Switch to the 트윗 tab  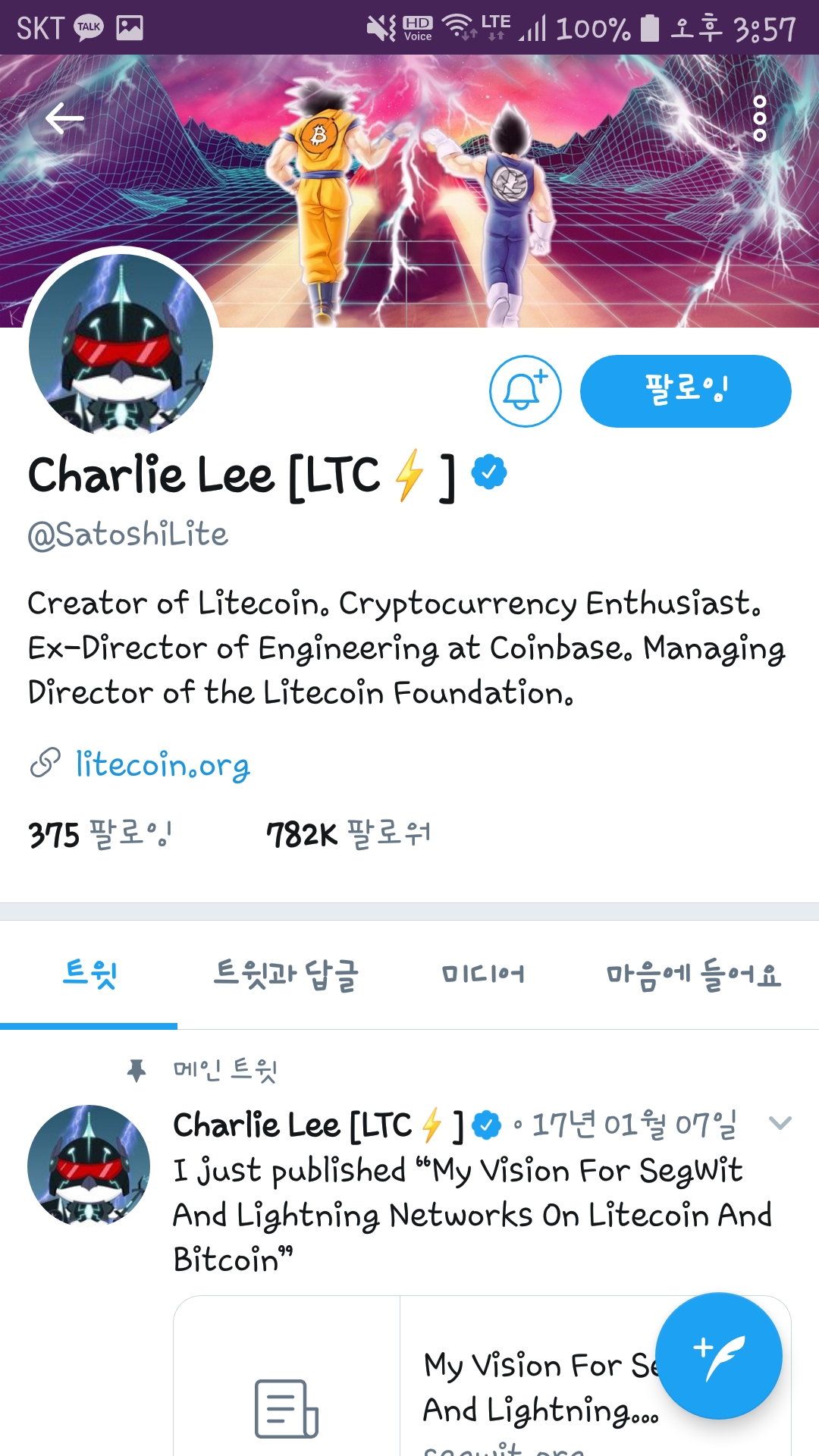pyautogui.click(x=89, y=974)
